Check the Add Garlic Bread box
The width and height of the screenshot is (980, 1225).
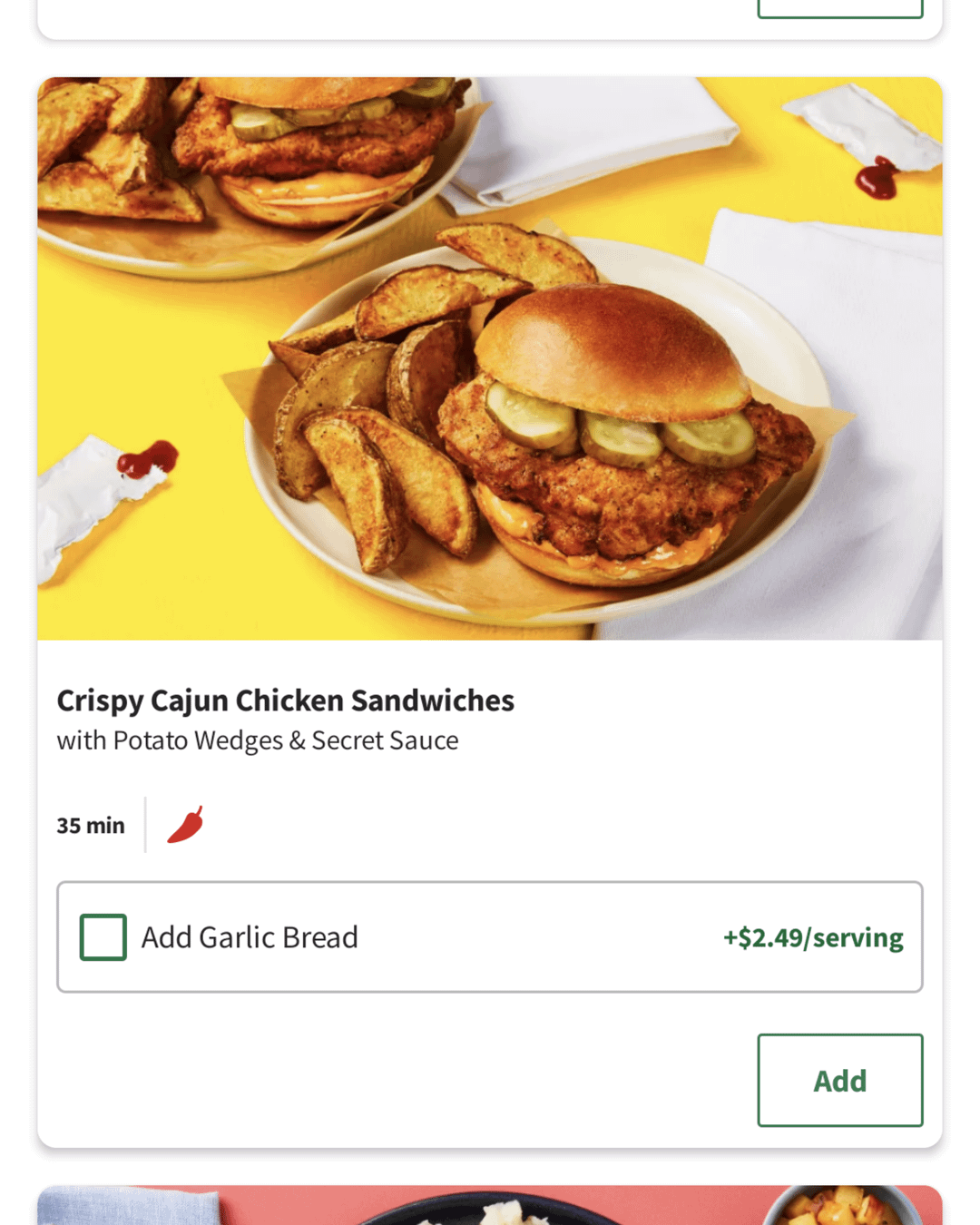click(x=103, y=937)
